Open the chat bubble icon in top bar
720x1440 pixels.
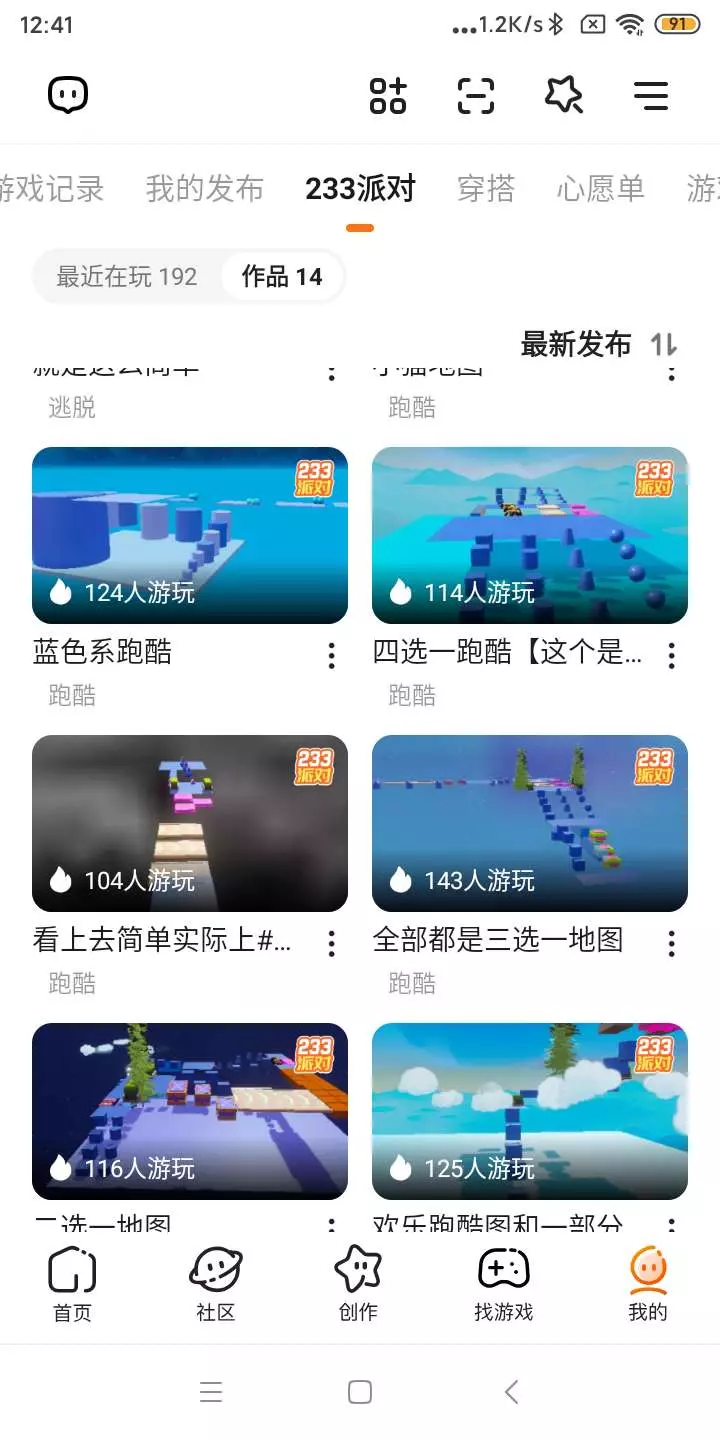click(x=68, y=96)
